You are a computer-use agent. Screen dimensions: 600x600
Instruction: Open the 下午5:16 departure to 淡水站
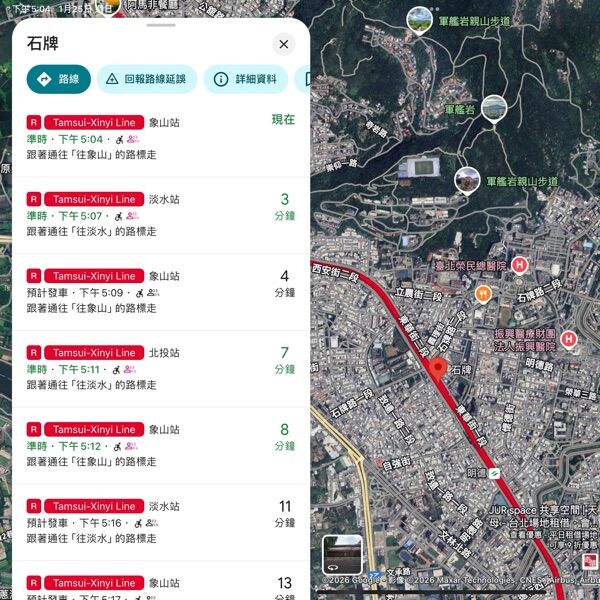pyautogui.click(x=160, y=522)
